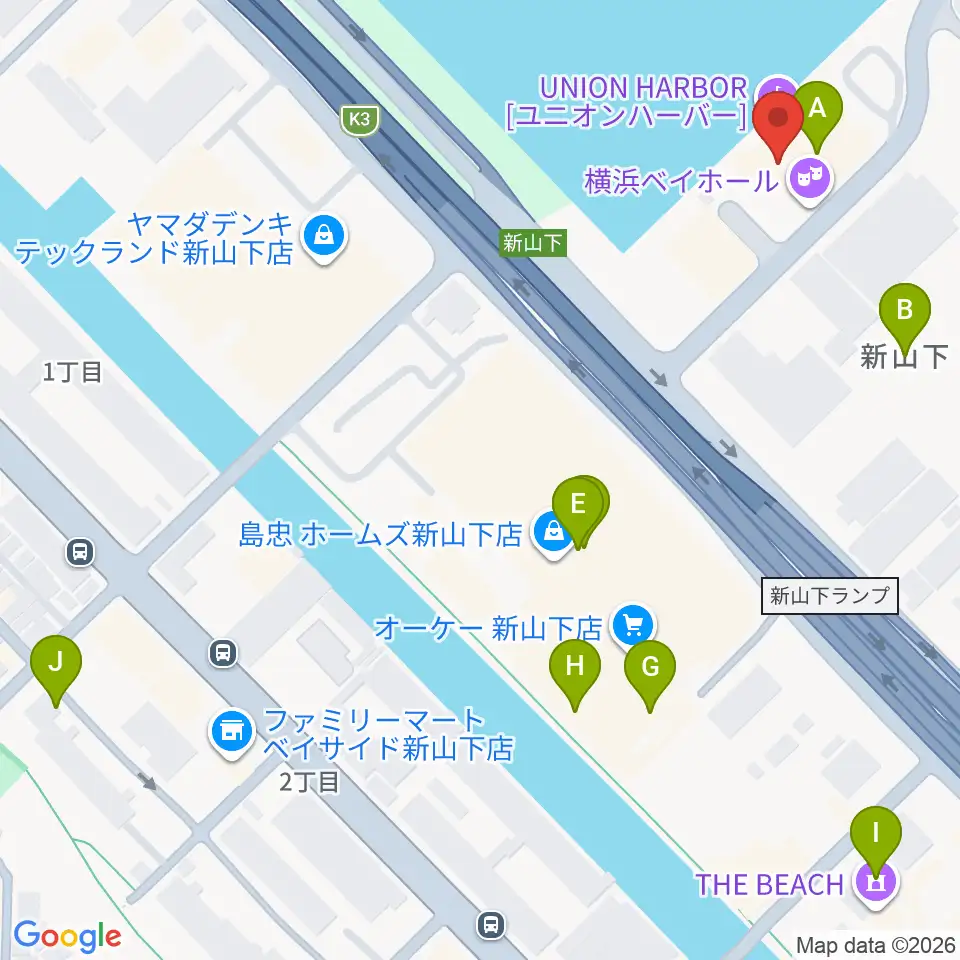The width and height of the screenshot is (960, 960).
Task: Open ファミリーマート ベイサイド新山下店 store icon
Action: click(x=232, y=732)
